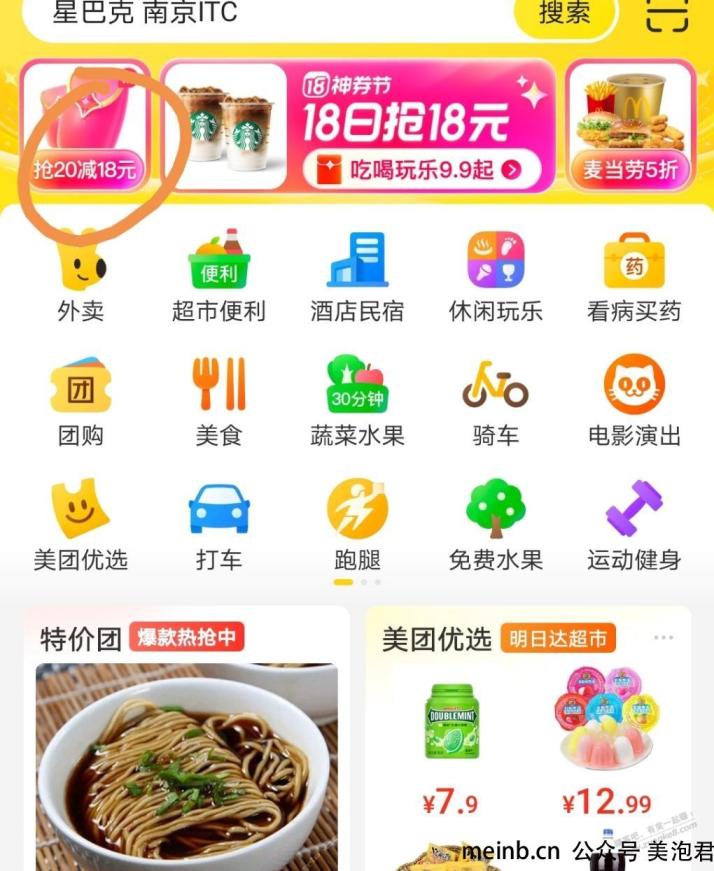Open the 18日抢18元 神券节 banner

coord(357,126)
